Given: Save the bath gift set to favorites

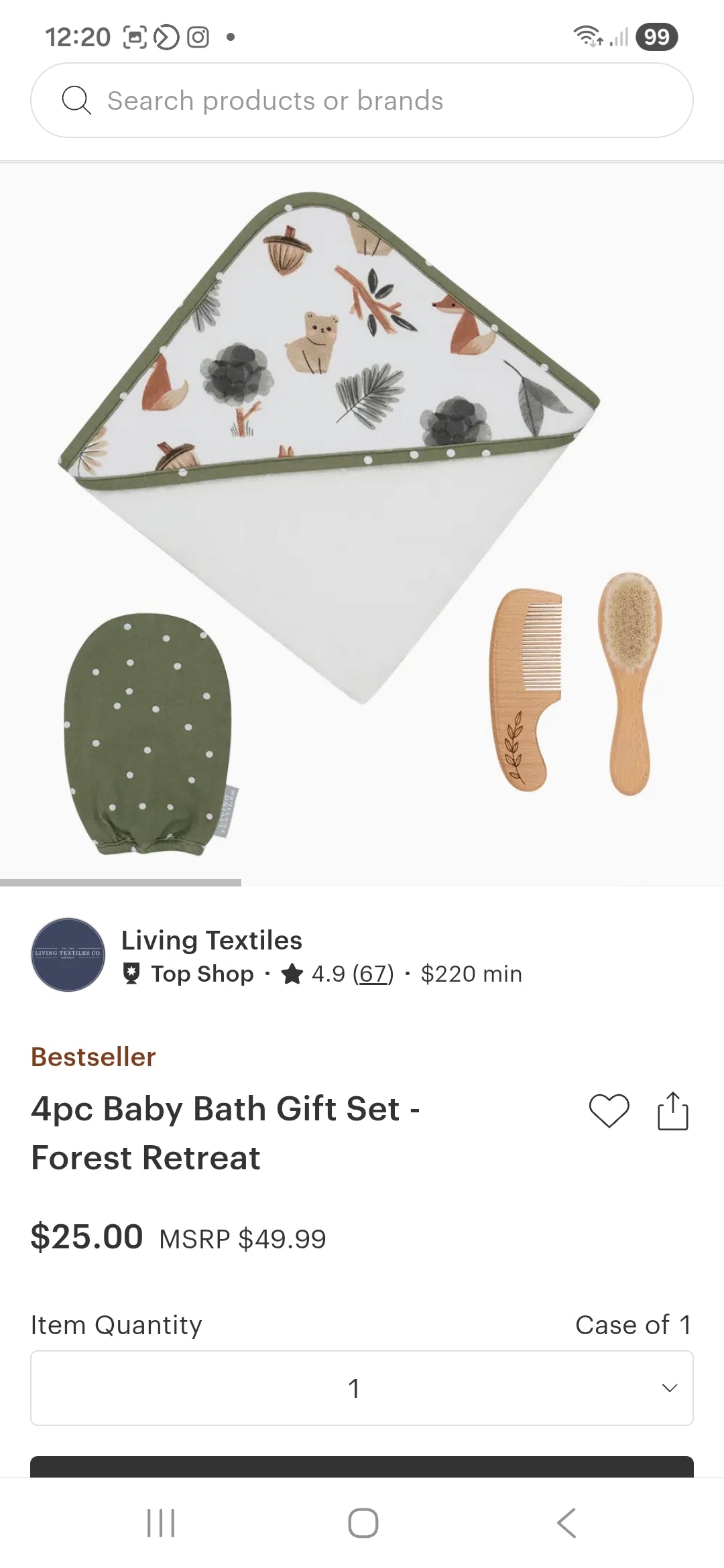Looking at the screenshot, I should pos(609,1110).
